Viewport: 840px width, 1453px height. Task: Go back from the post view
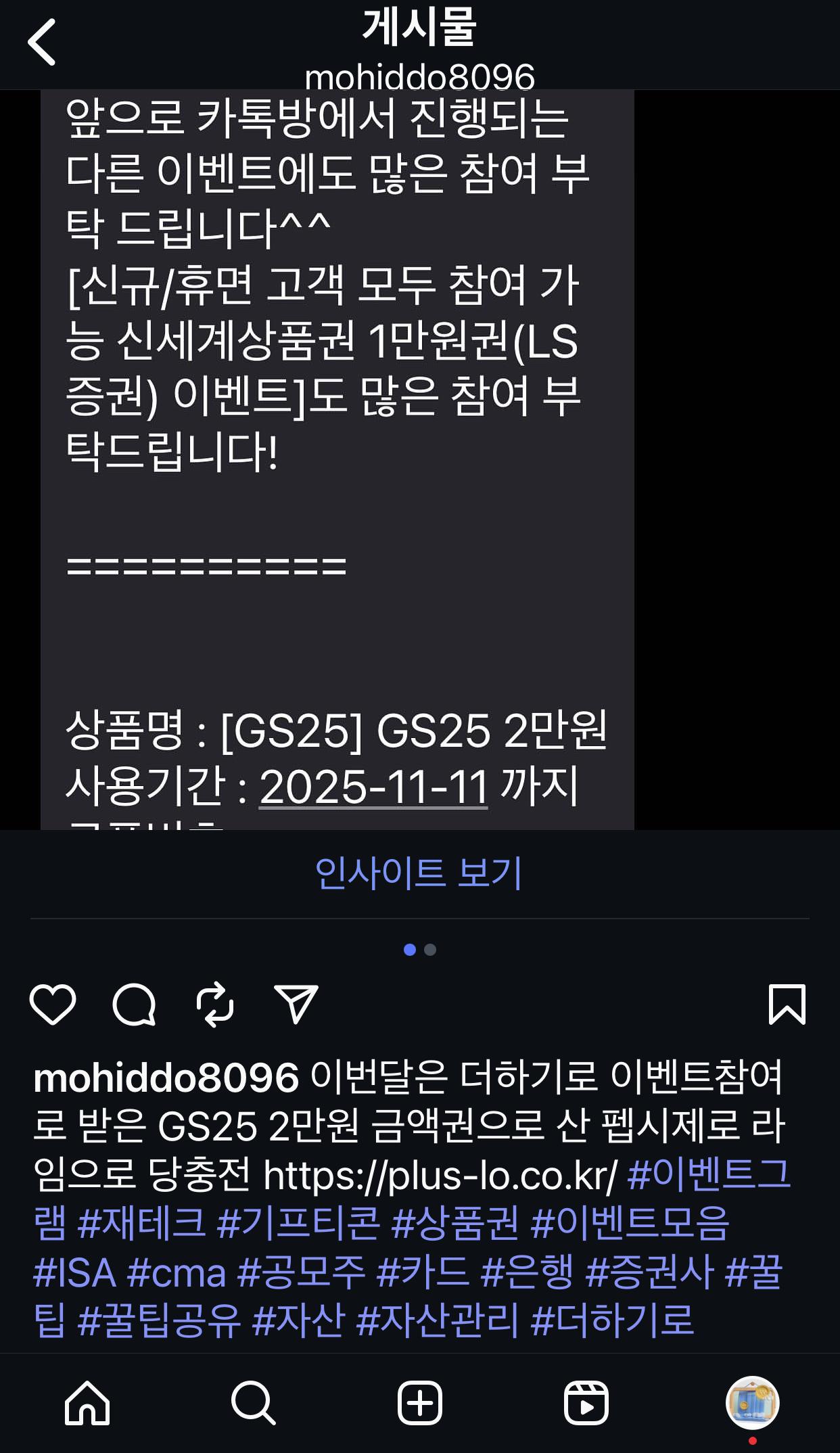pyautogui.click(x=42, y=42)
